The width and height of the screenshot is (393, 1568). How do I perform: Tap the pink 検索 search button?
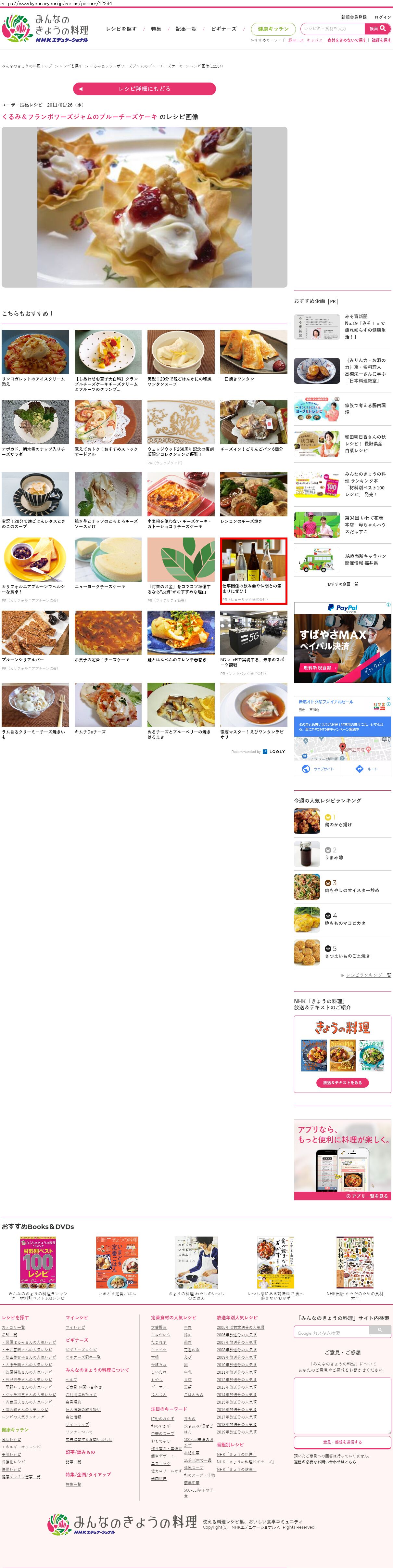pyautogui.click(x=377, y=29)
